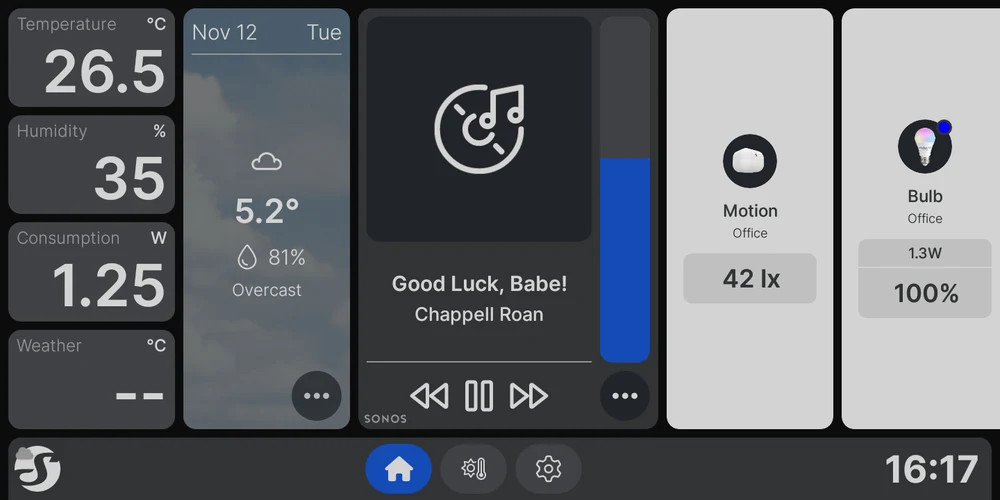Toggle the Office Bulb light
1000x500 pixels.
(924, 148)
